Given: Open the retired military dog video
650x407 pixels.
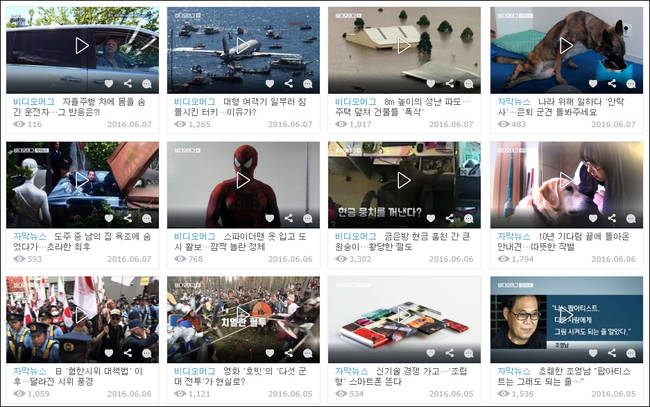Looking at the screenshot, I should pos(564,108).
